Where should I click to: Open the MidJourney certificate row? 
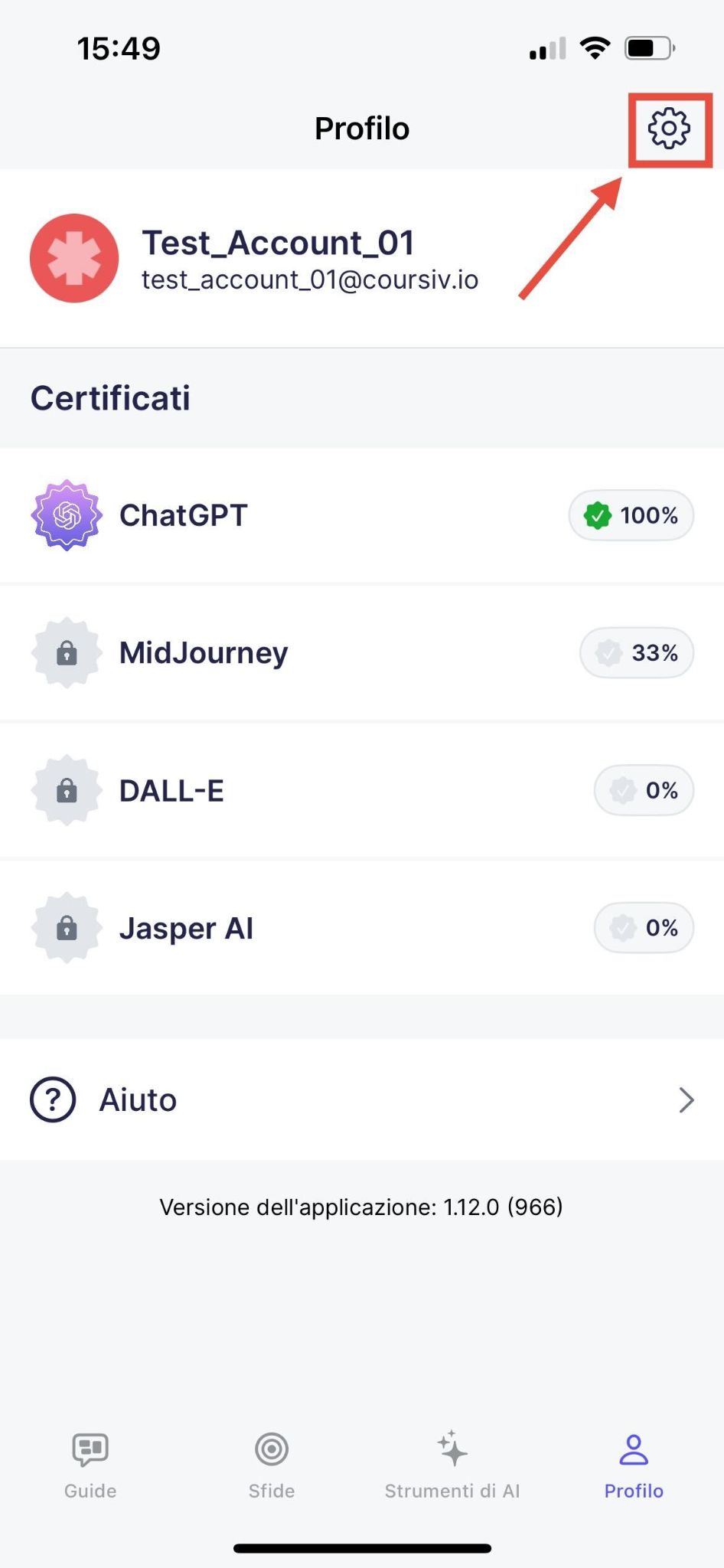click(x=362, y=653)
